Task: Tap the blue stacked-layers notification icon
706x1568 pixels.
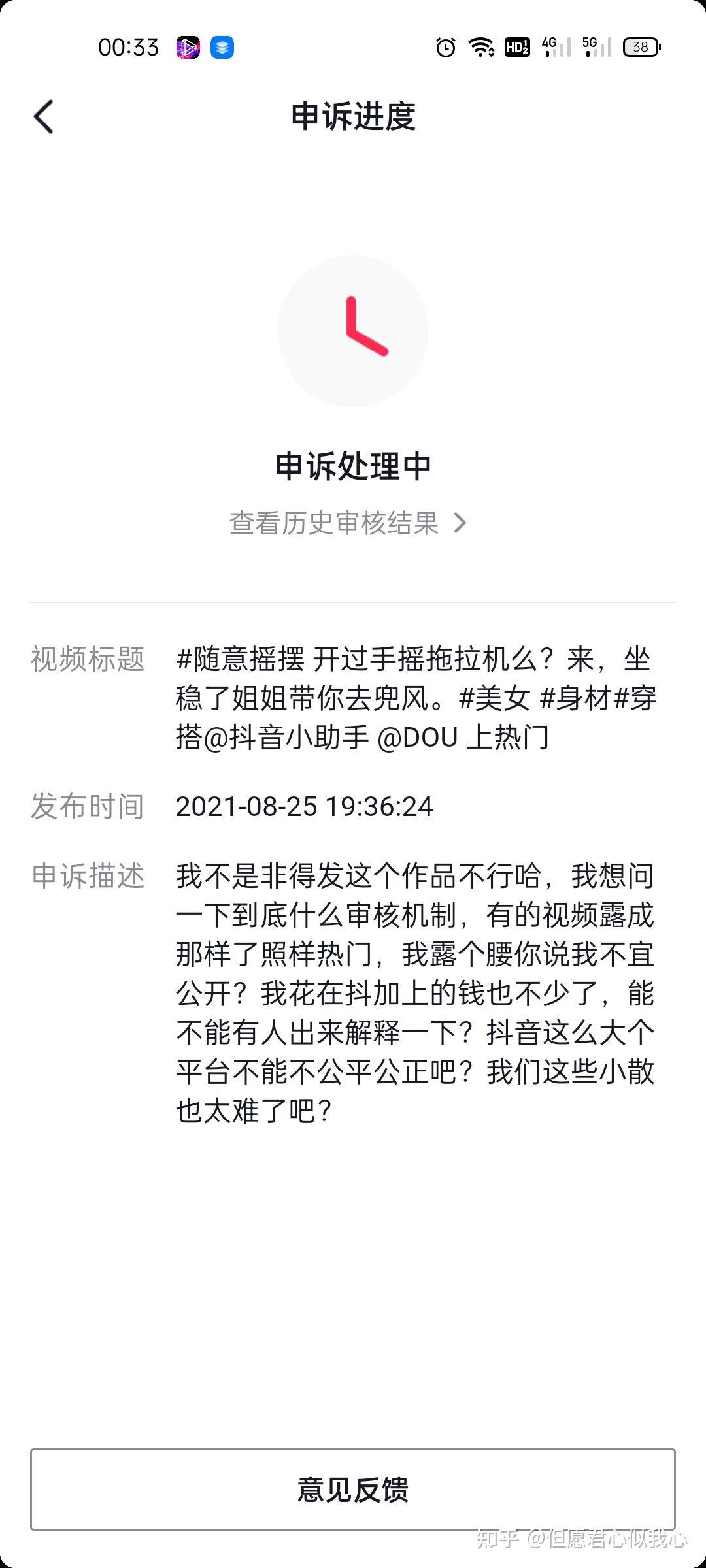Action: [x=224, y=47]
